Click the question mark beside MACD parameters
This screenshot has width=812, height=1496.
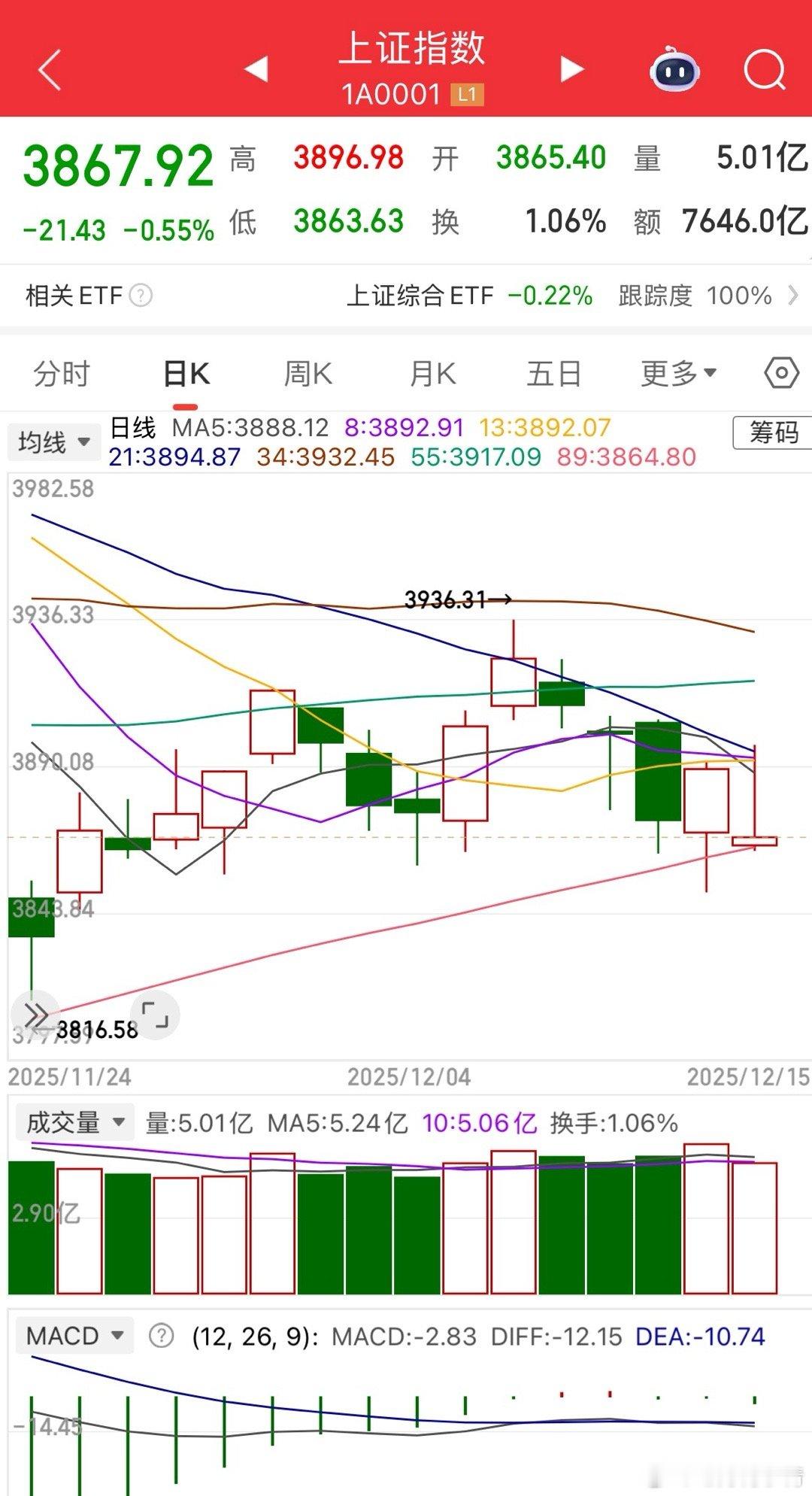(162, 1336)
